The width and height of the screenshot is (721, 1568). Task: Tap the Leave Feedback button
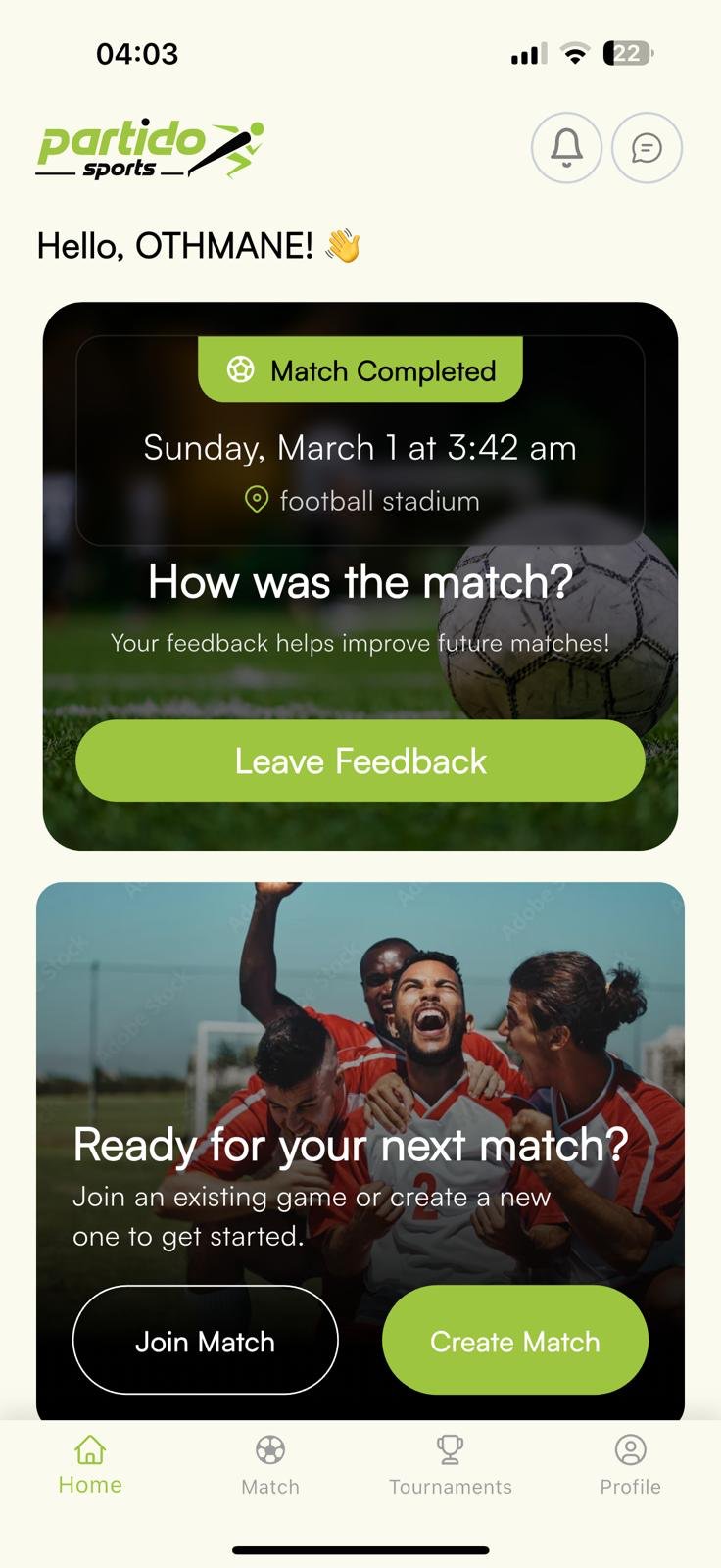[360, 760]
